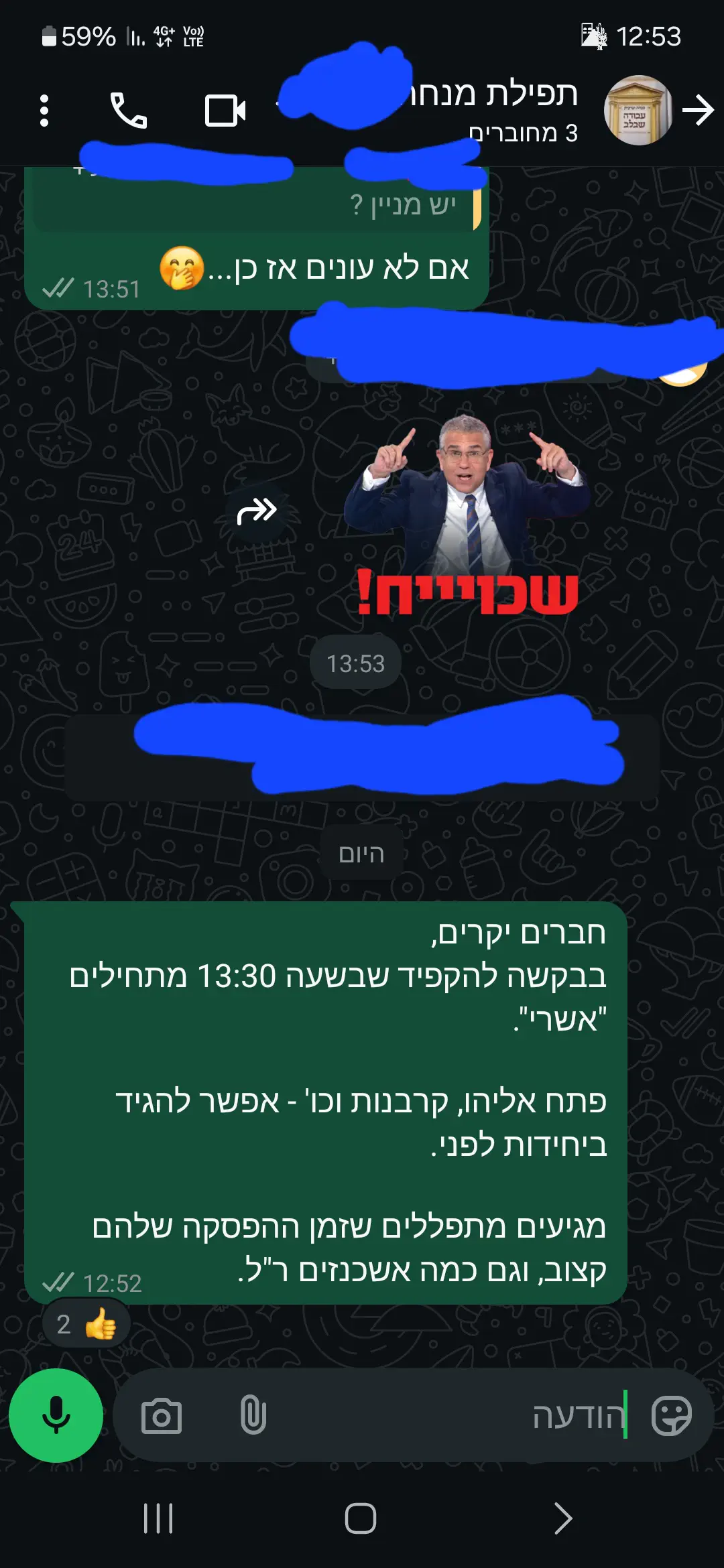Start a voice call with the group
724x1568 pixels.
[128, 111]
